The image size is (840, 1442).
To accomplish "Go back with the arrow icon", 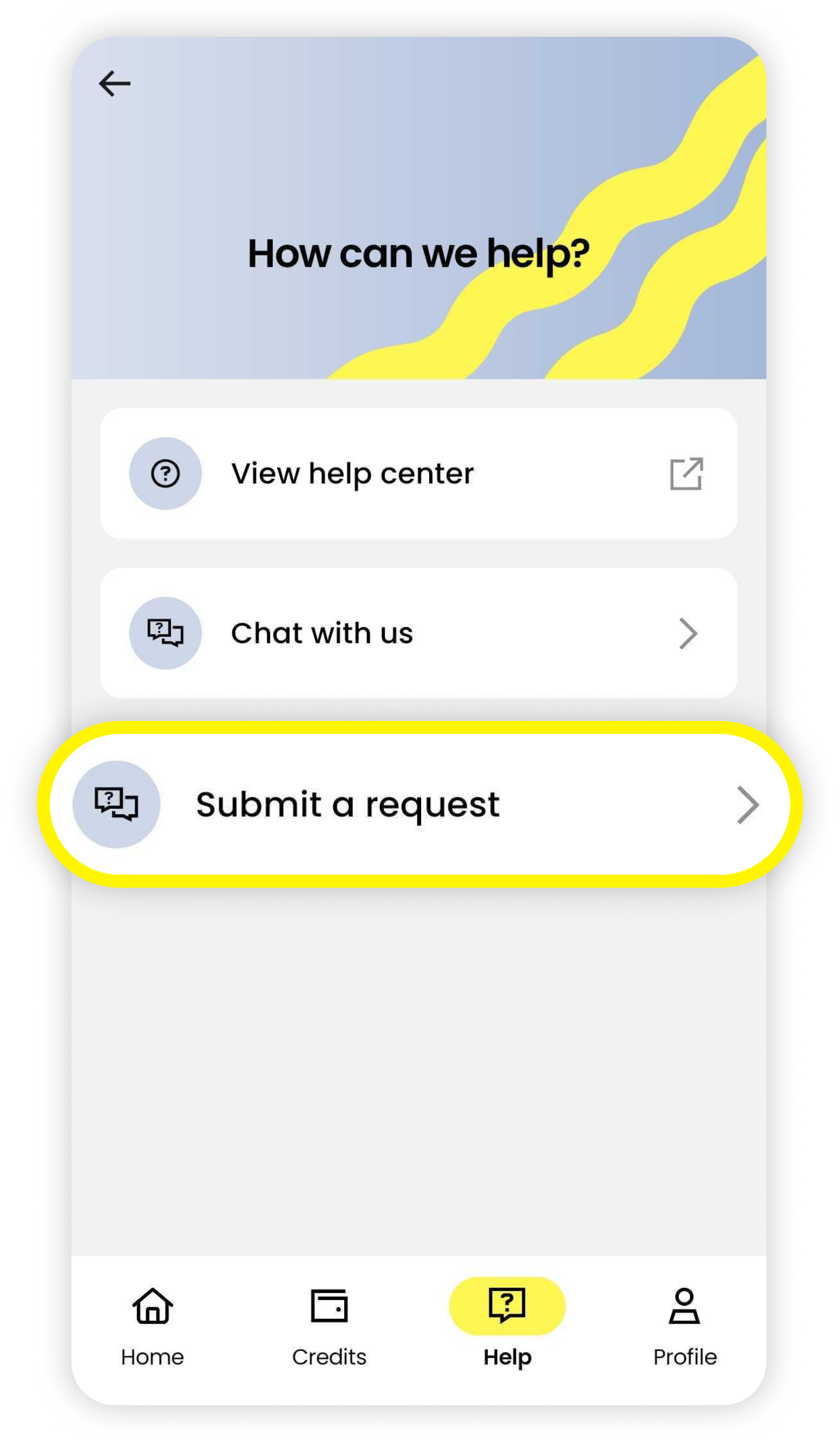I will [x=114, y=84].
